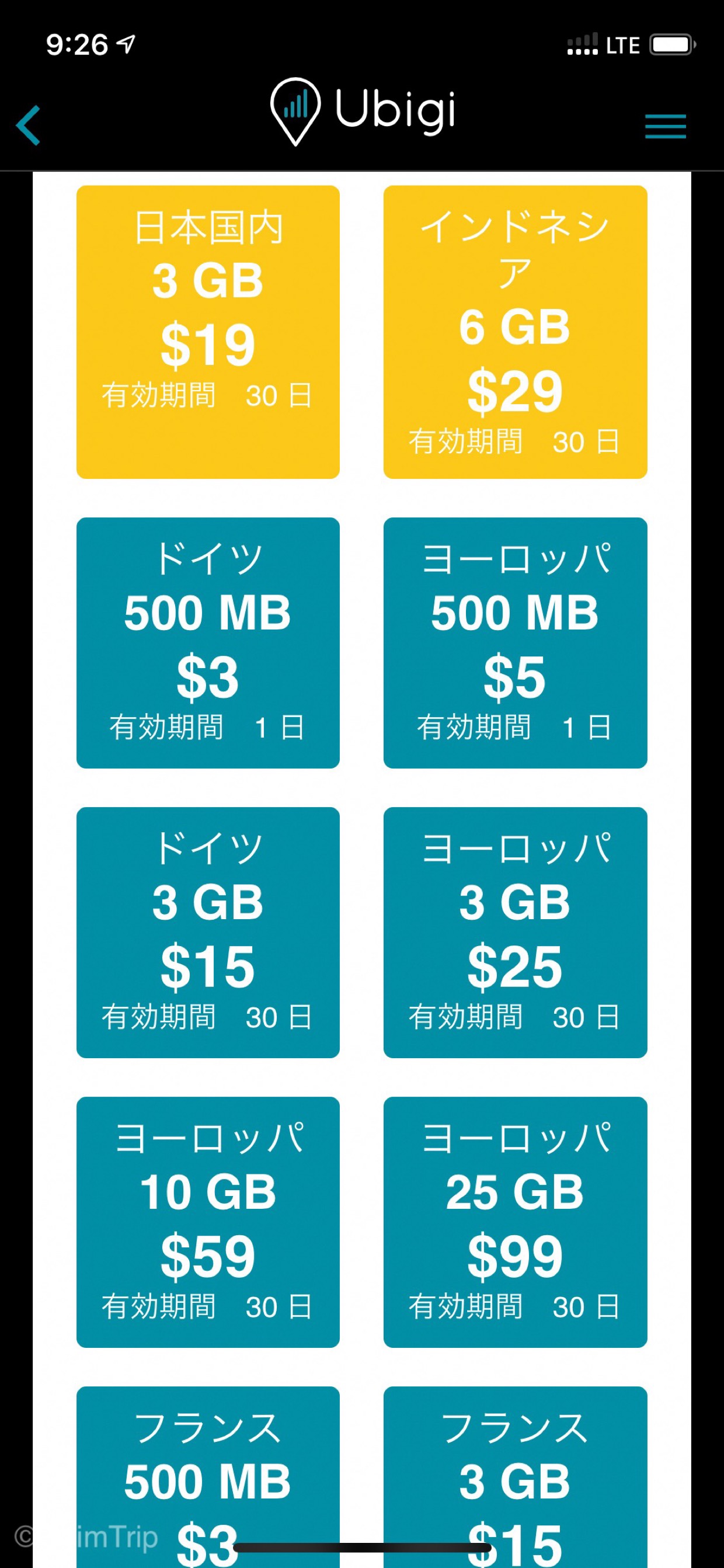The width and height of the screenshot is (724, 1568).
Task: Open the hamburger menu
Action: (665, 126)
